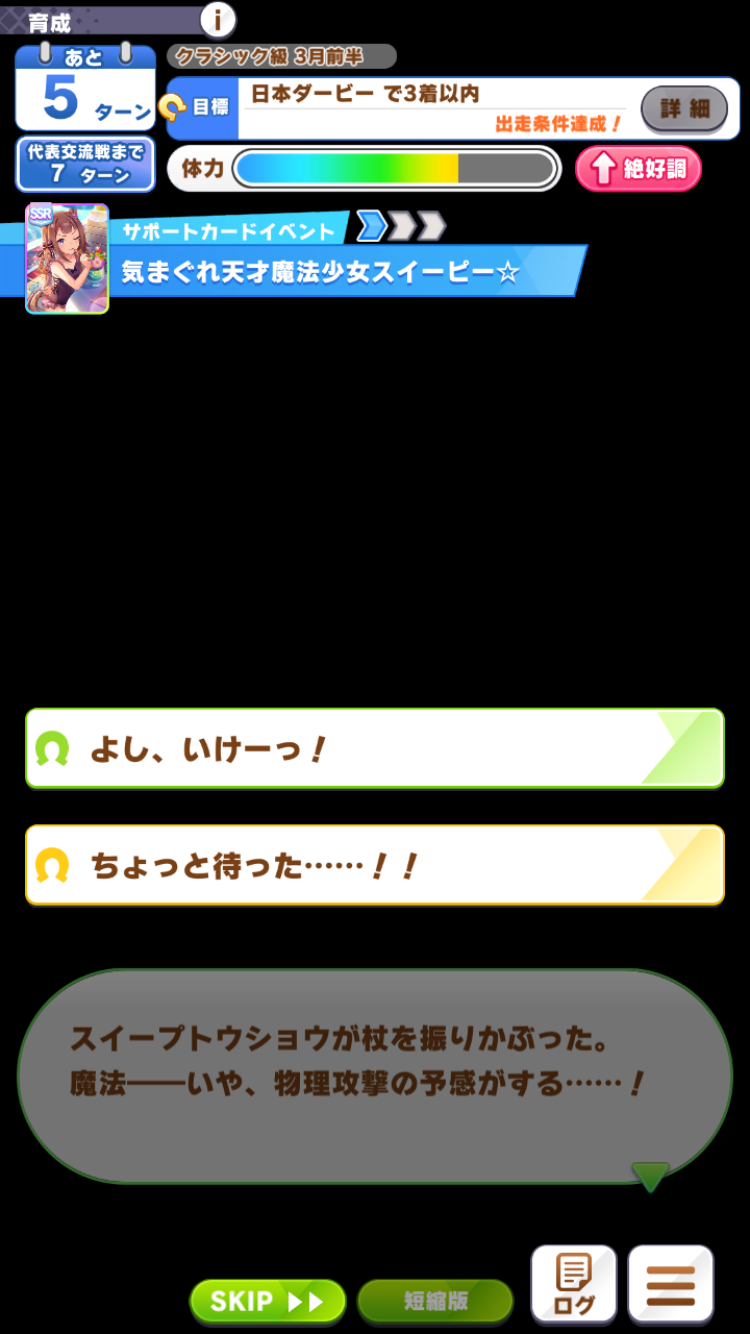750x1334 pixels.
Task: Open the hamburger menu
Action: (x=670, y=1284)
